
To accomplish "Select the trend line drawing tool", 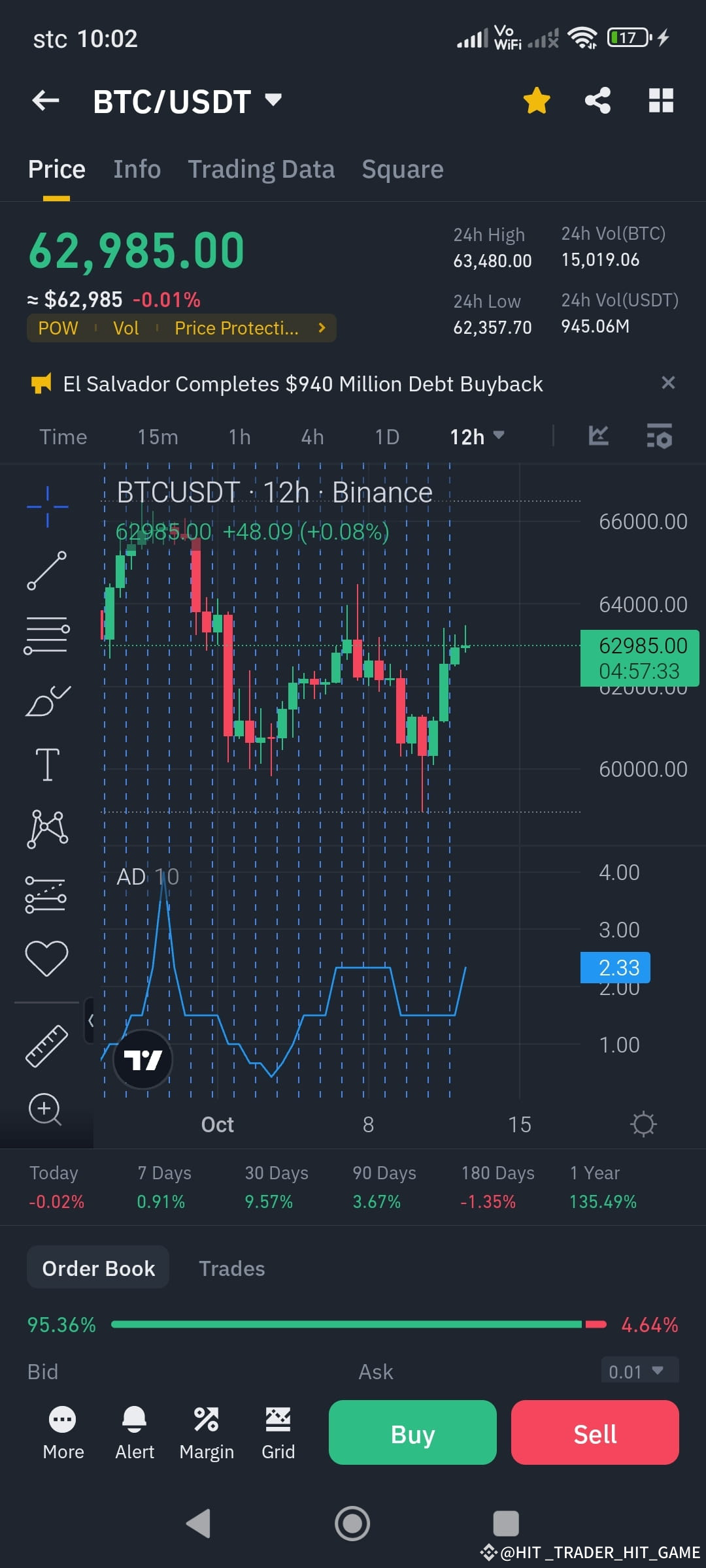I will pos(46,572).
